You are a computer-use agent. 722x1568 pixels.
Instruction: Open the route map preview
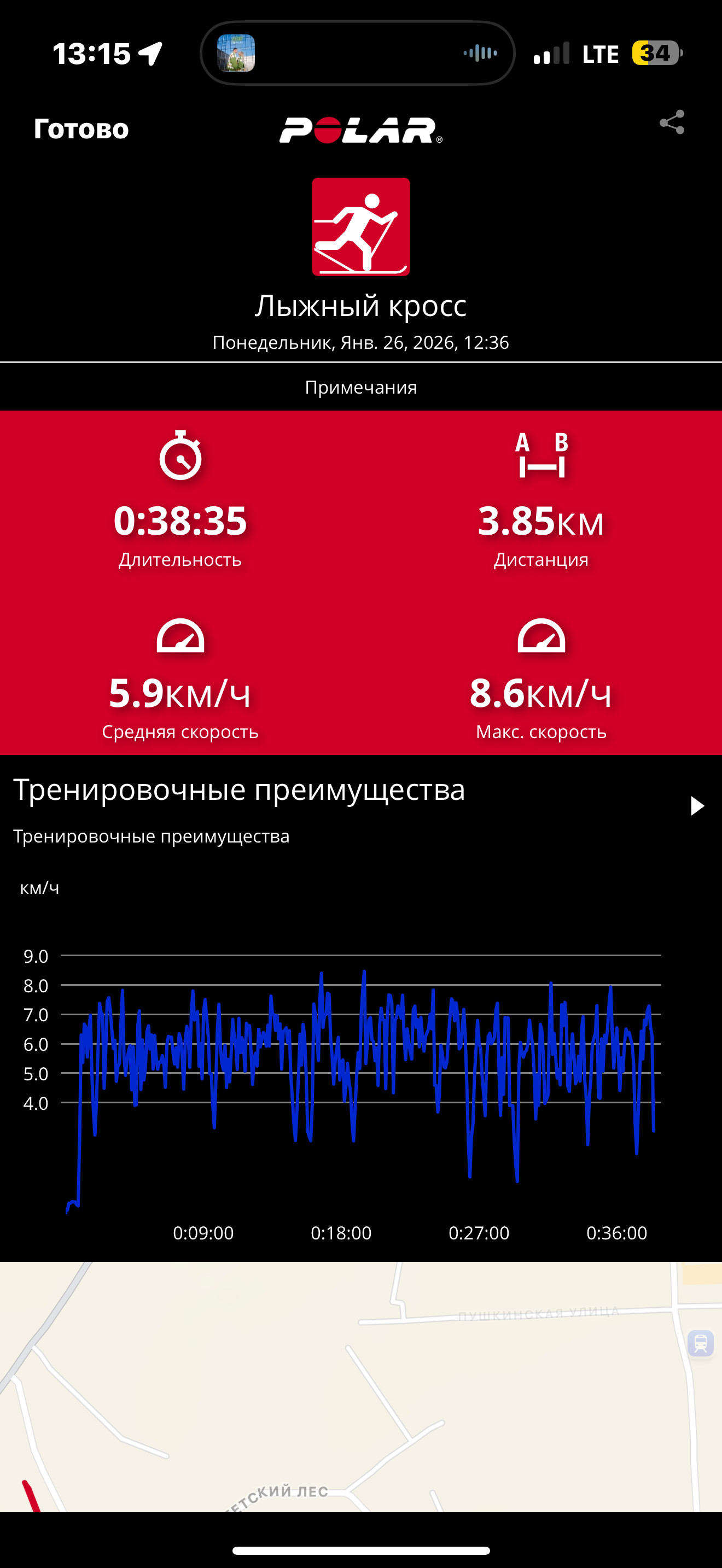pyautogui.click(x=361, y=1386)
